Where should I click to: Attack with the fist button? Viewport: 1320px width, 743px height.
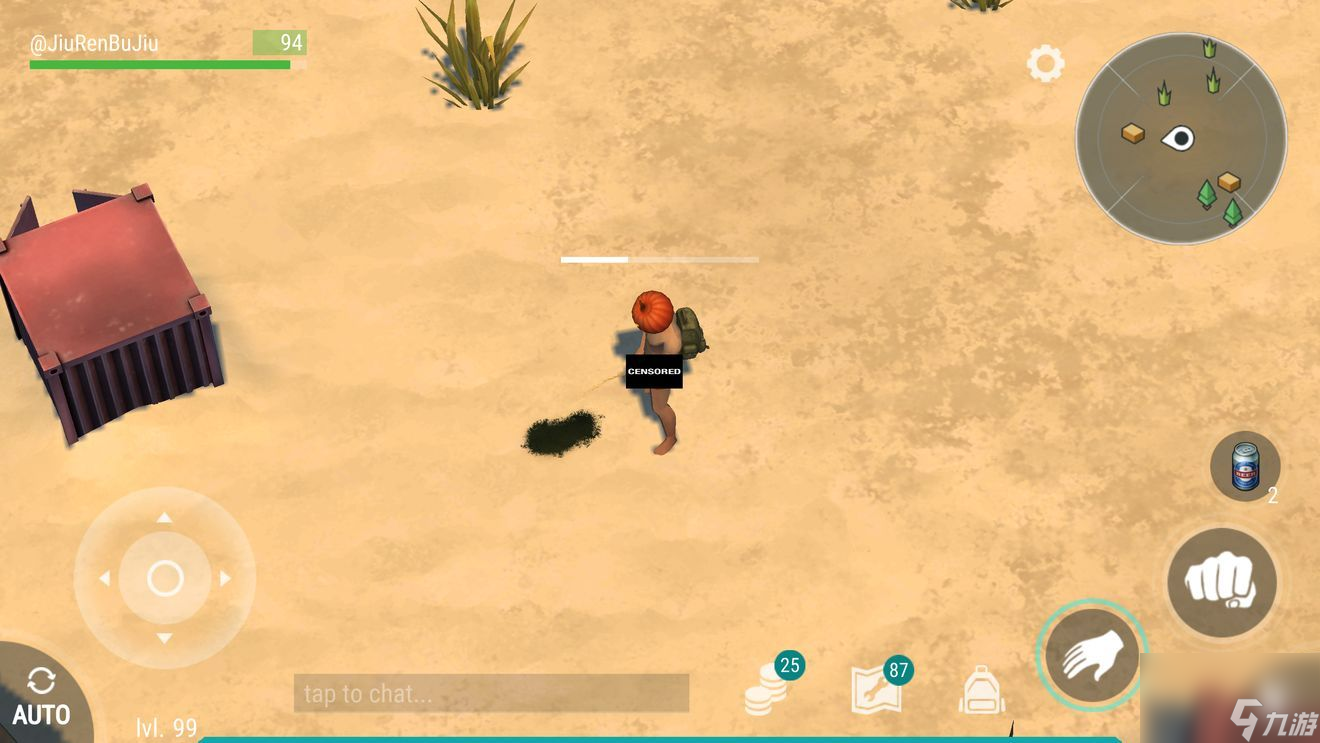(x=1221, y=582)
